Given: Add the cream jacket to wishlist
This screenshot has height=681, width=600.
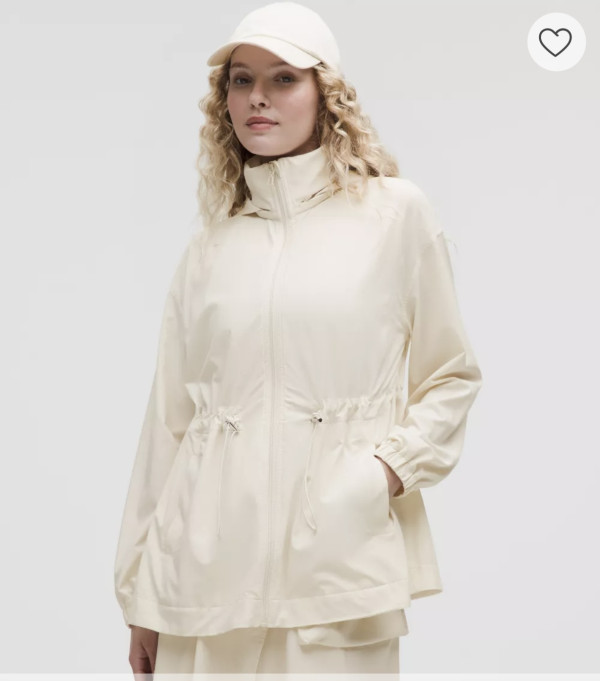Looking at the screenshot, I should click(x=555, y=42).
